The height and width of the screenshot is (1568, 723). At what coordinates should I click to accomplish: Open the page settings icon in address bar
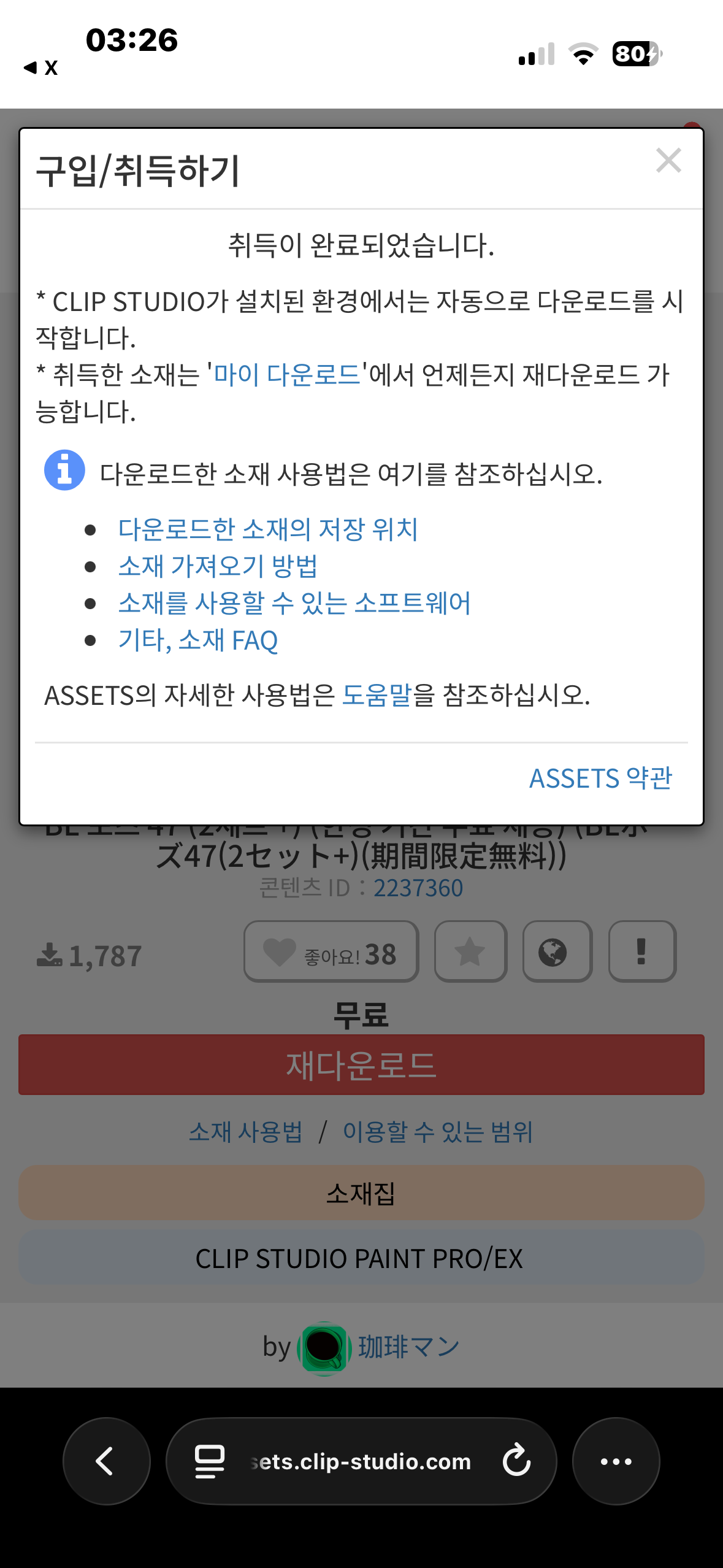coord(209,1461)
